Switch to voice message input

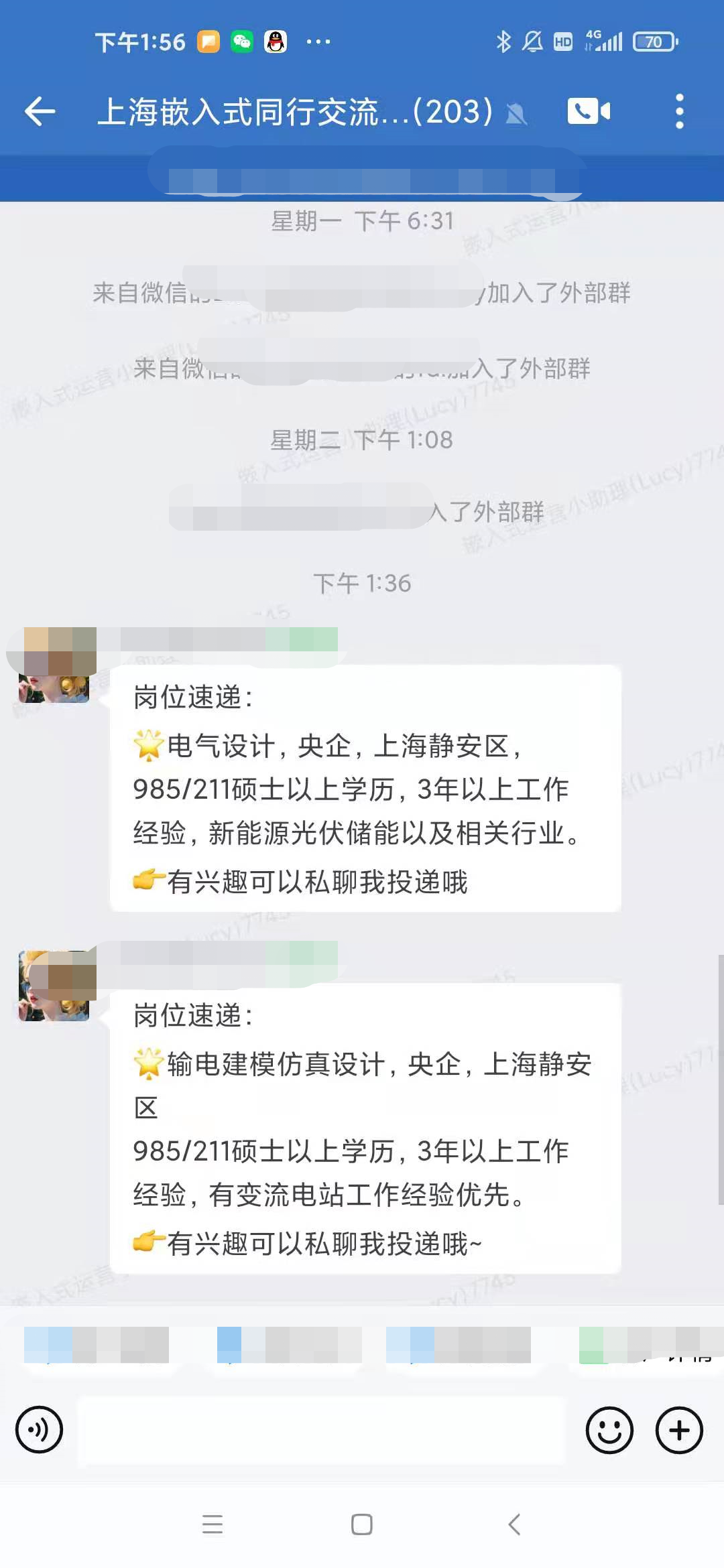click(x=39, y=1429)
